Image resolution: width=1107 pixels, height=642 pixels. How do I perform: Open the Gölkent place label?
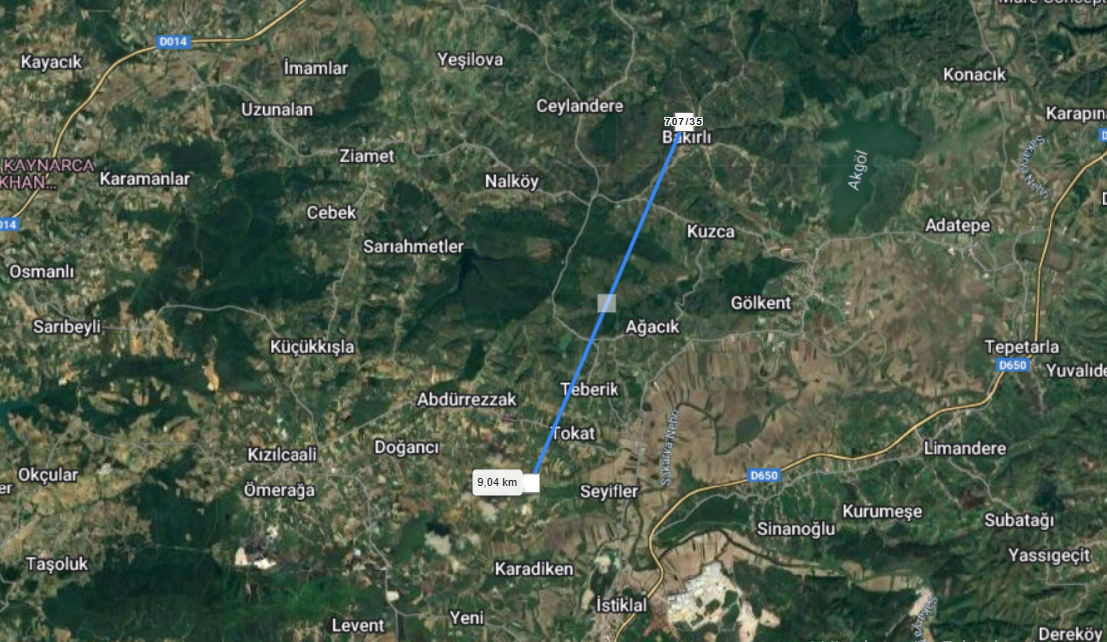(760, 303)
